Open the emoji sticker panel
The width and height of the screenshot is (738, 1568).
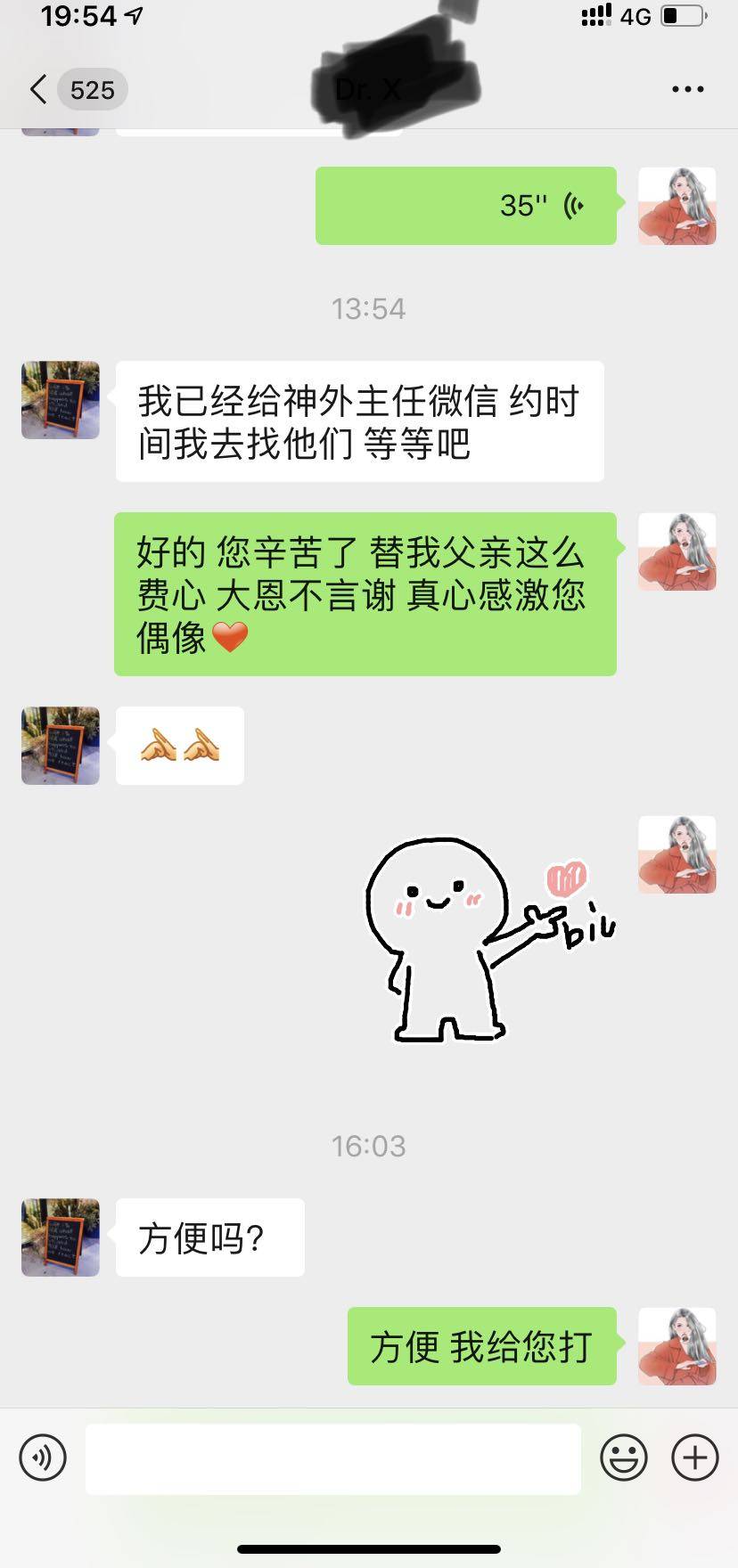pyautogui.click(x=623, y=1458)
